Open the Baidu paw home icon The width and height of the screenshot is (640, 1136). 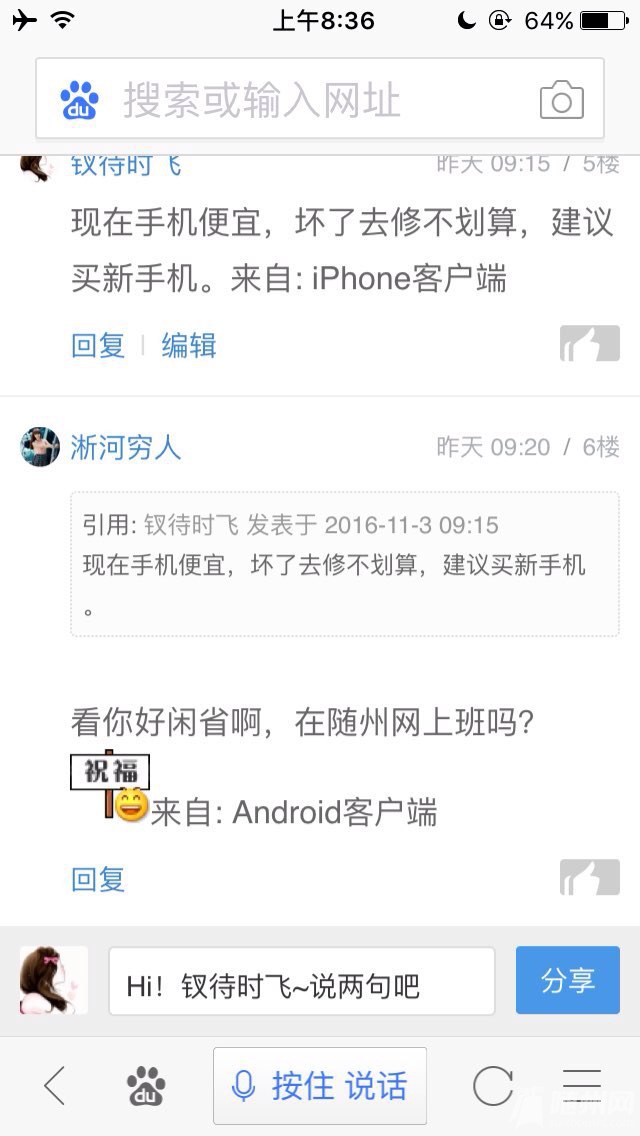[x=146, y=1085]
